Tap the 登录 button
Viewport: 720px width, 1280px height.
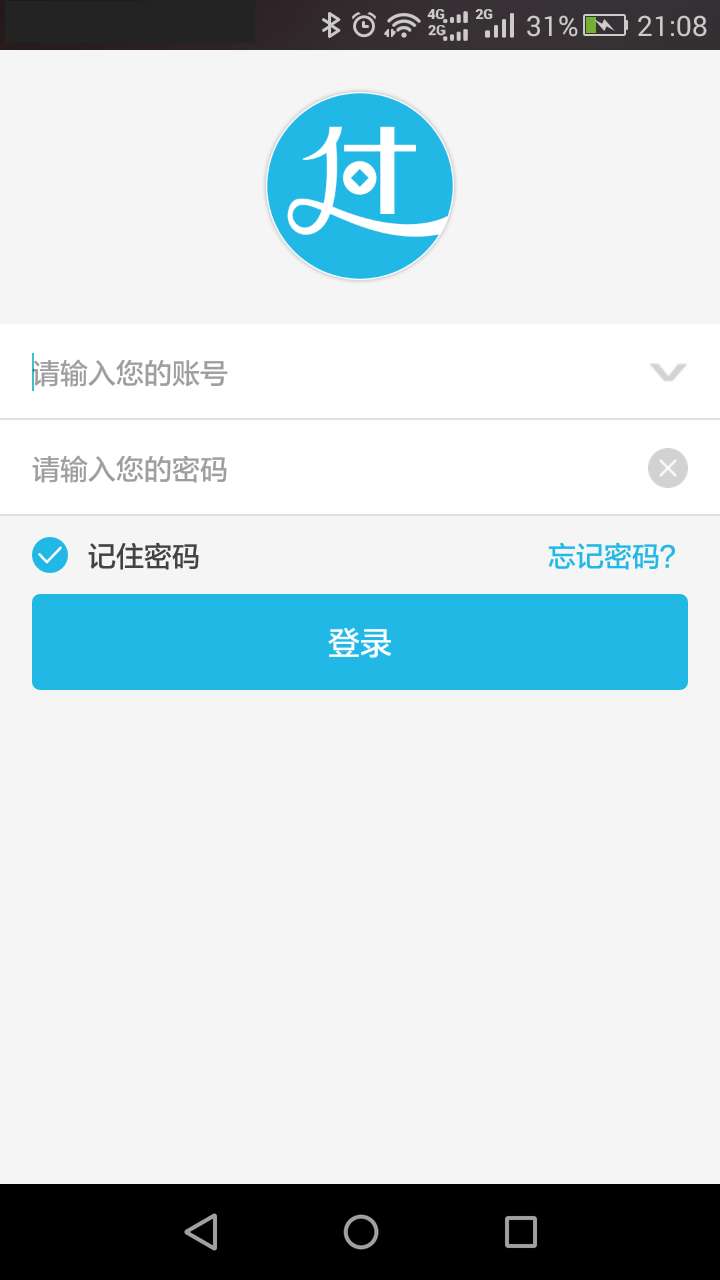pos(360,642)
